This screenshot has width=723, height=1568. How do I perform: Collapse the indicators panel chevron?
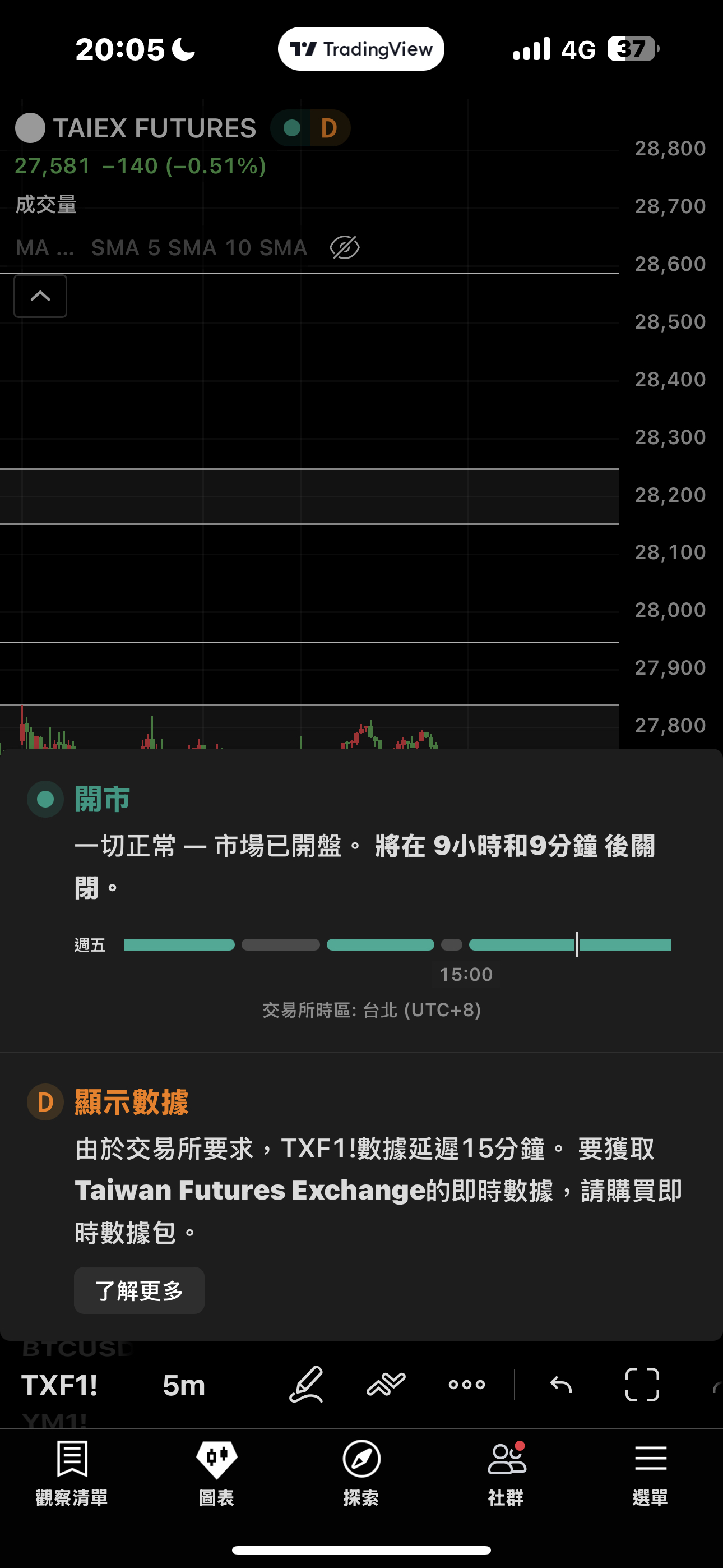point(40,297)
